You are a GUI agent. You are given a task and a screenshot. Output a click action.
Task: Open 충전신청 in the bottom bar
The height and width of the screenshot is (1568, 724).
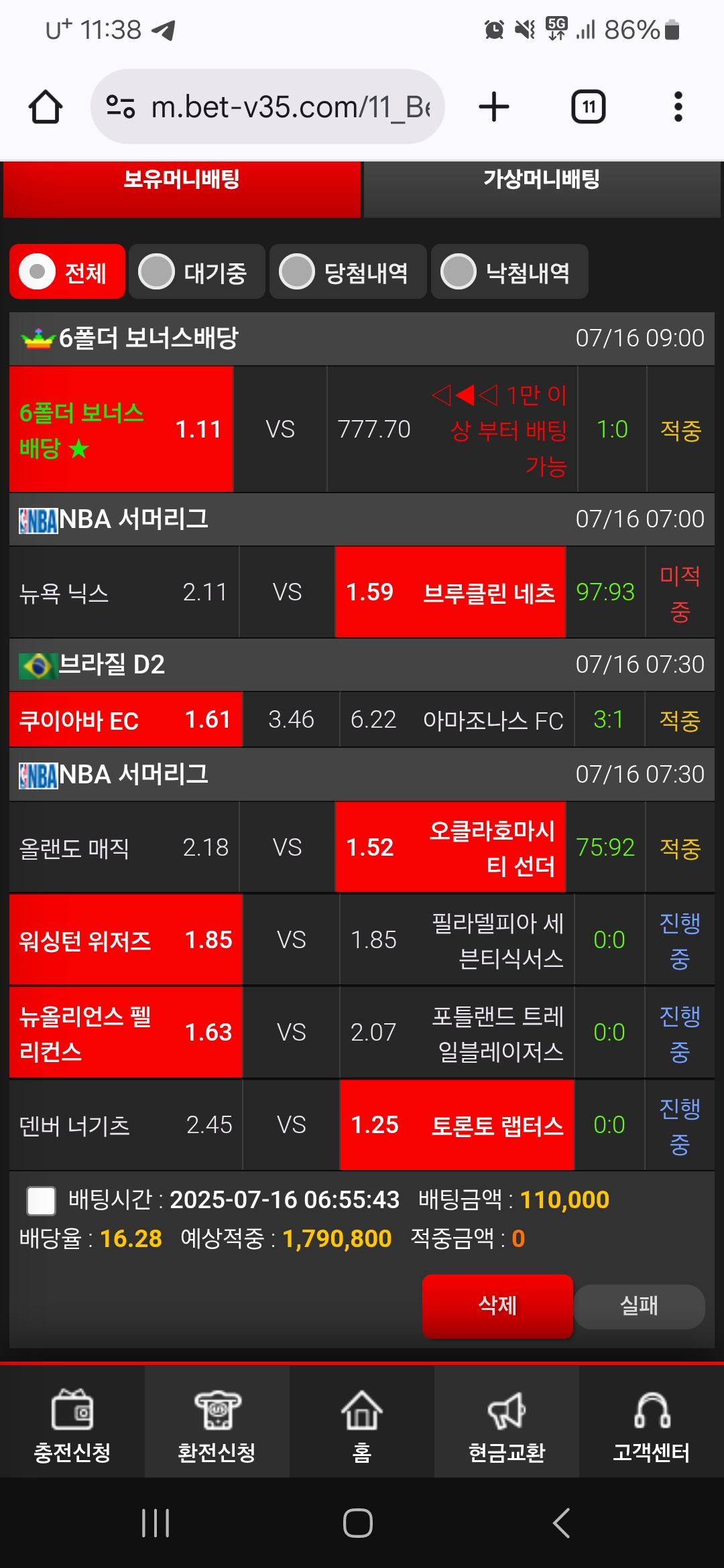click(72, 1422)
